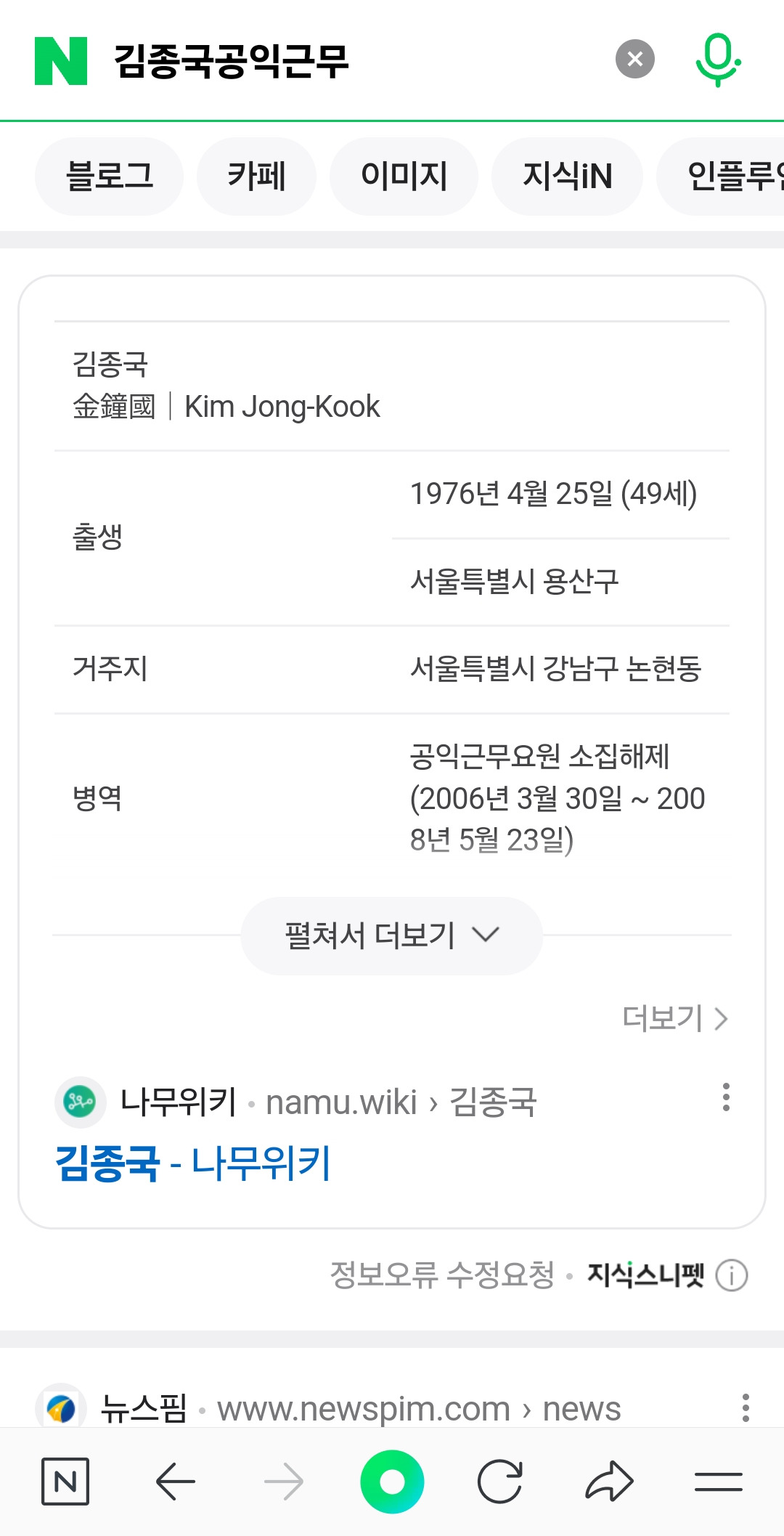Switch to the 이미지 search tab
This screenshot has width=784, height=1536.
404,176
